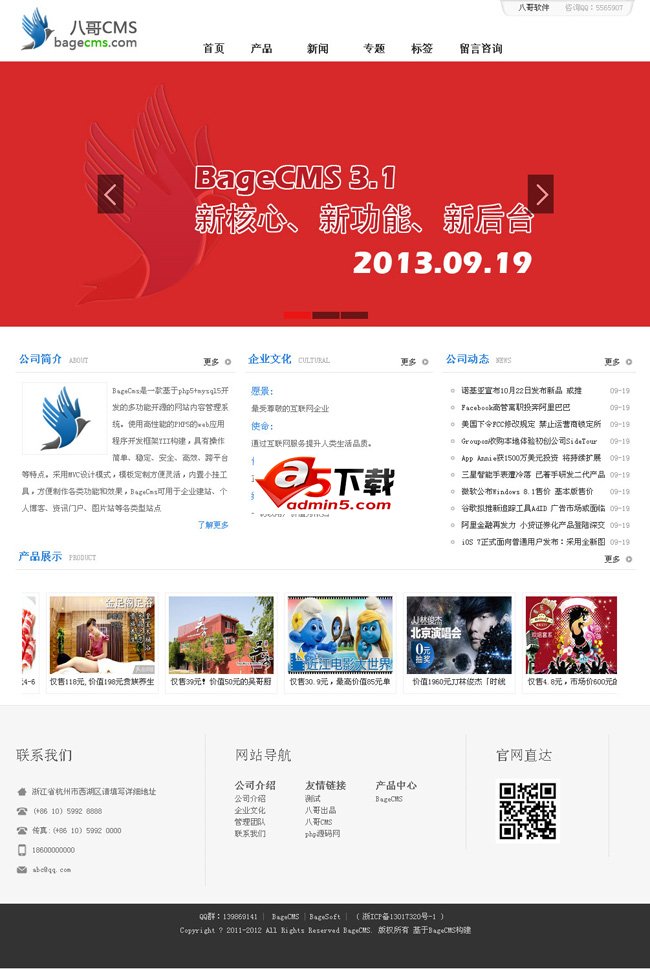Tap the 了解更多 link

[x=212, y=524]
